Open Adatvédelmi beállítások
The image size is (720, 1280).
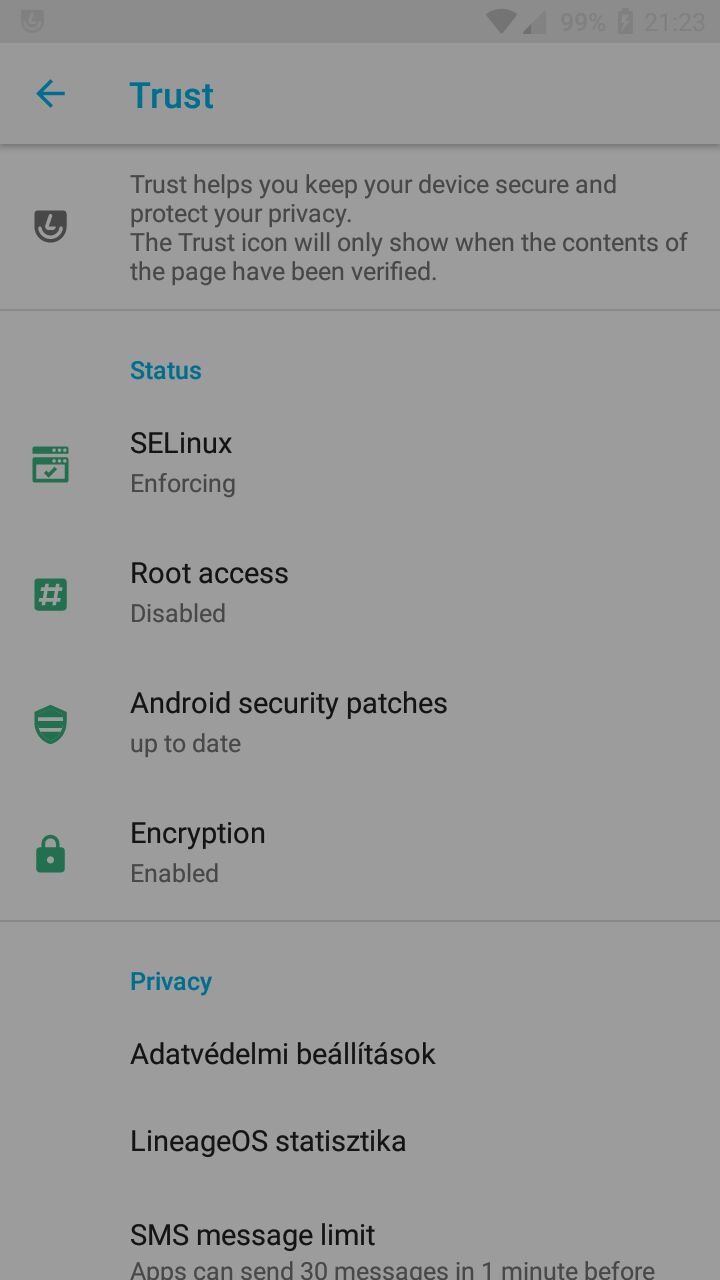coord(360,1054)
